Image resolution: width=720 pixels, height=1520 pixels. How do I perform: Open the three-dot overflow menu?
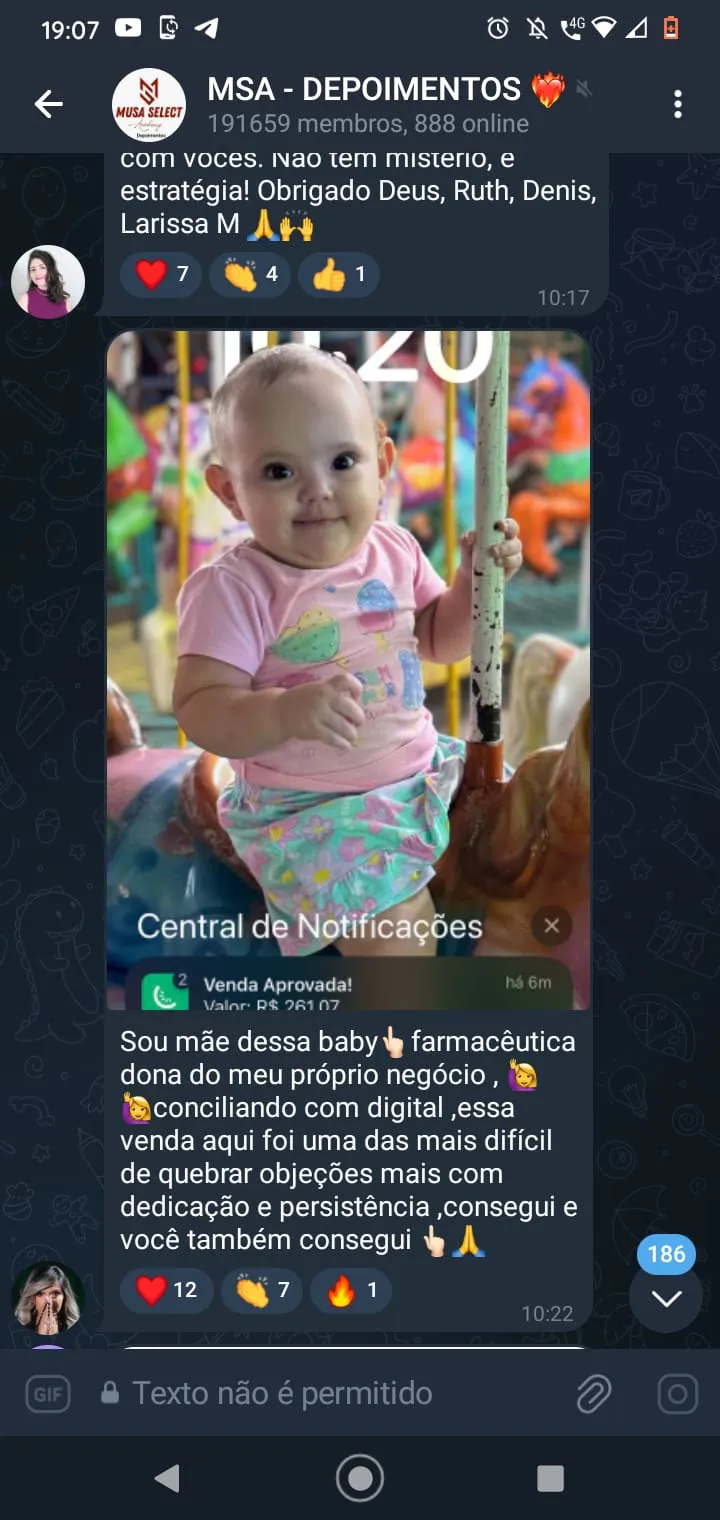tap(677, 104)
